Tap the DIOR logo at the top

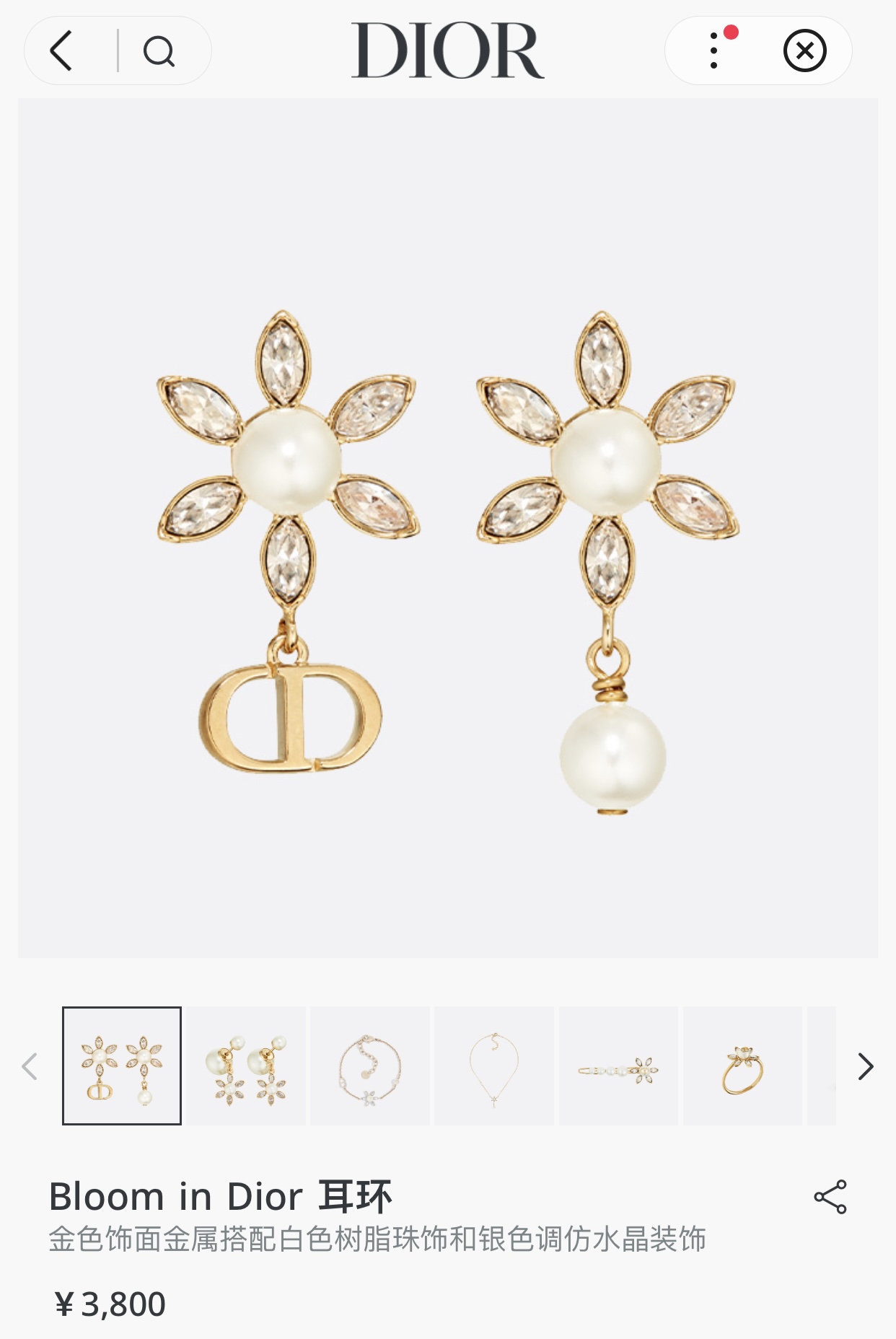tap(447, 49)
